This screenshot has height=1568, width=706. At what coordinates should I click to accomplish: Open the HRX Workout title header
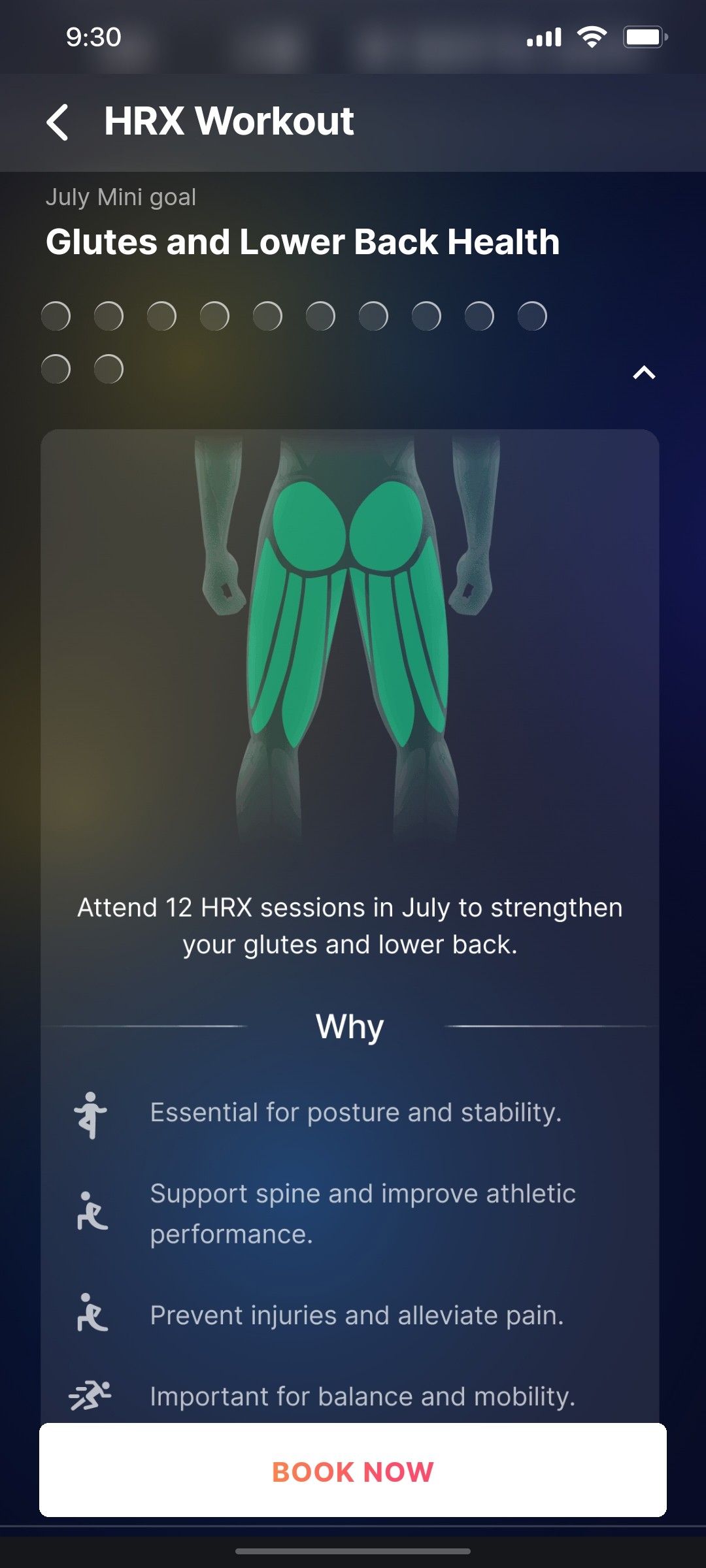(x=228, y=122)
